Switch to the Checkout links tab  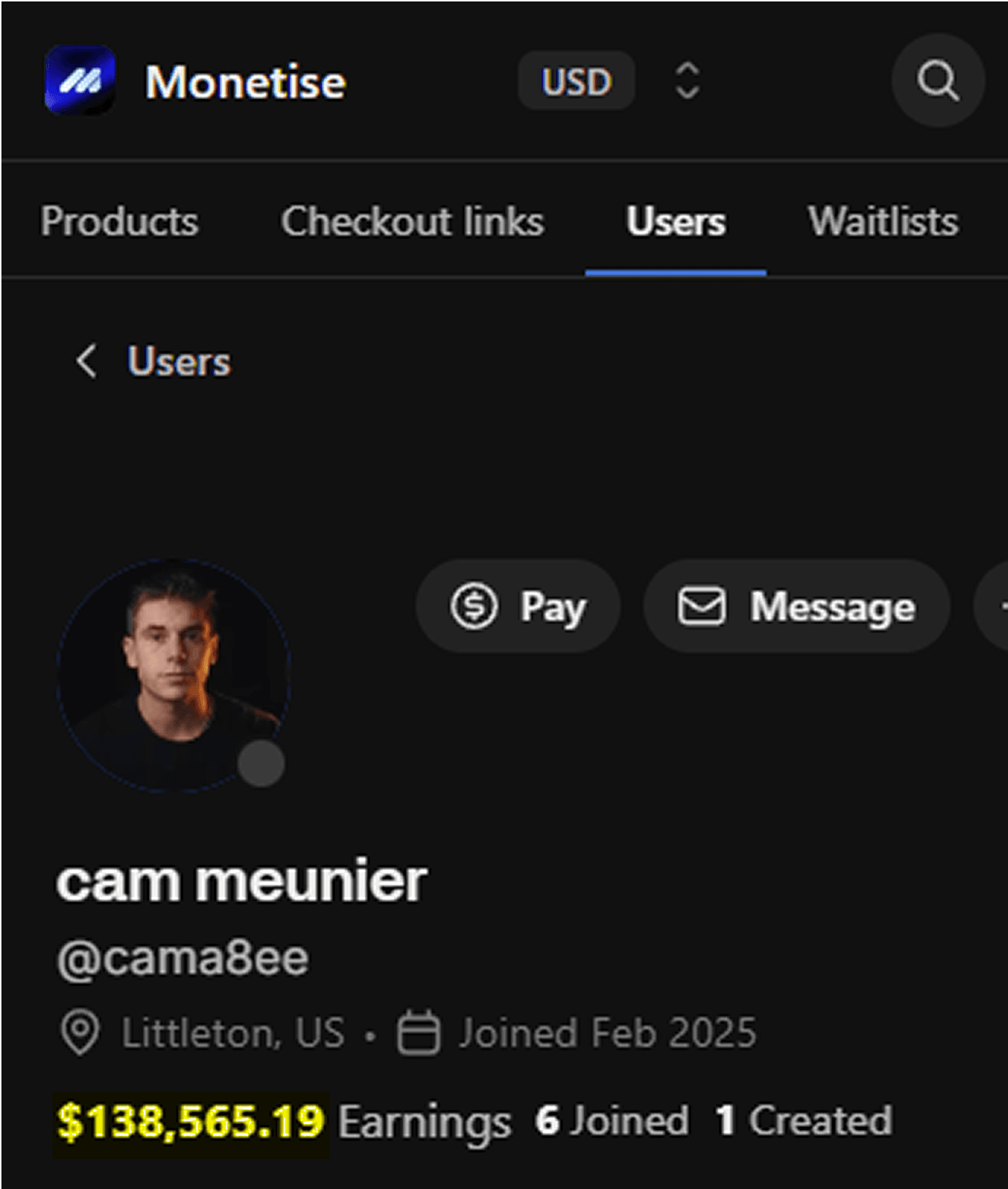(x=413, y=221)
